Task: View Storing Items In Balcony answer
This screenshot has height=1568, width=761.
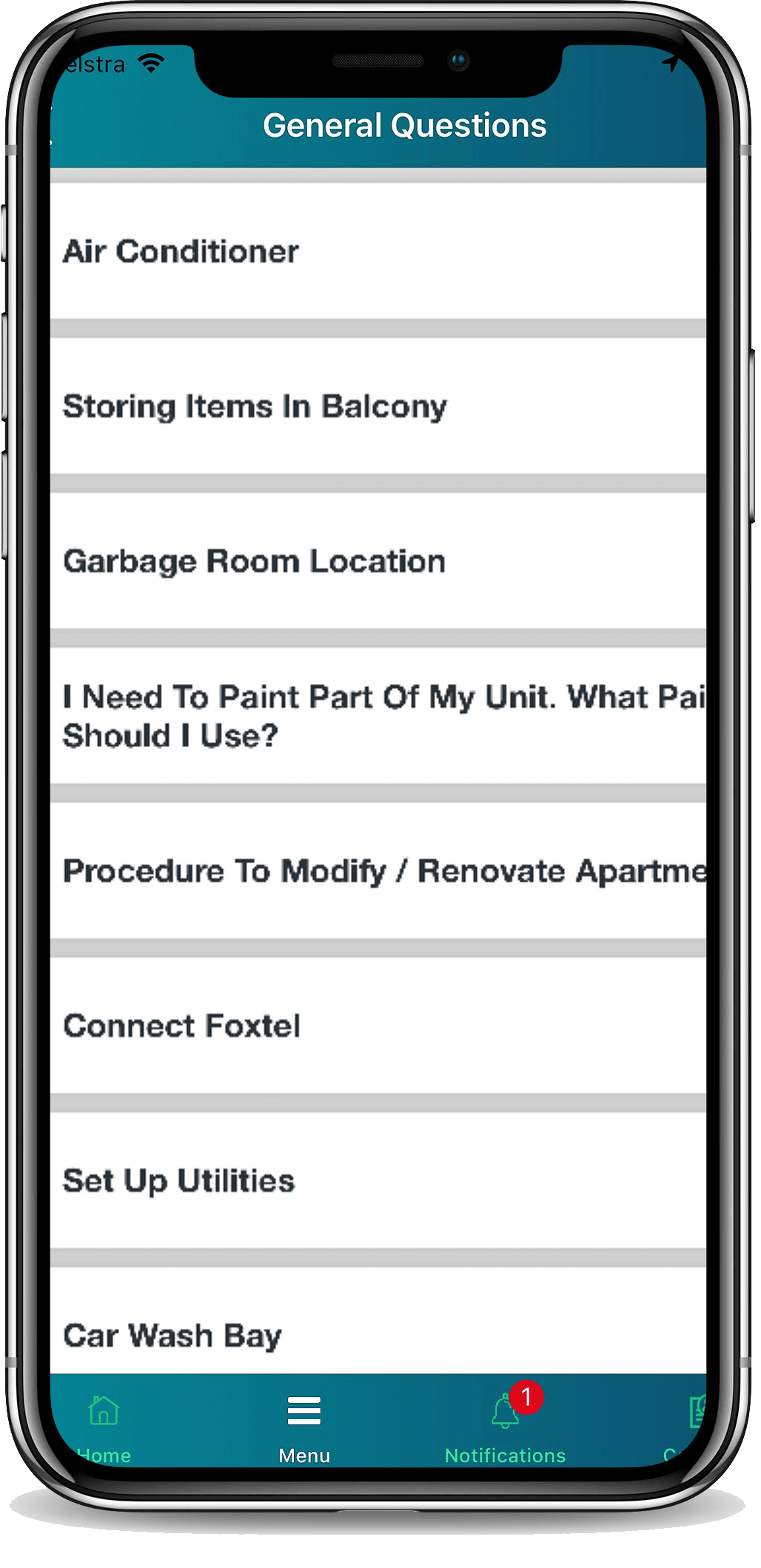Action: [x=378, y=406]
